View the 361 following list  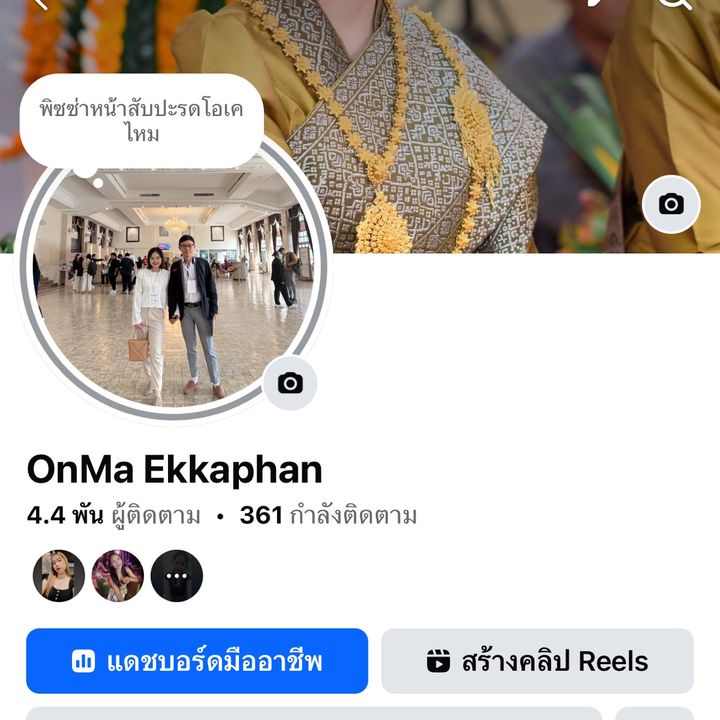328,516
